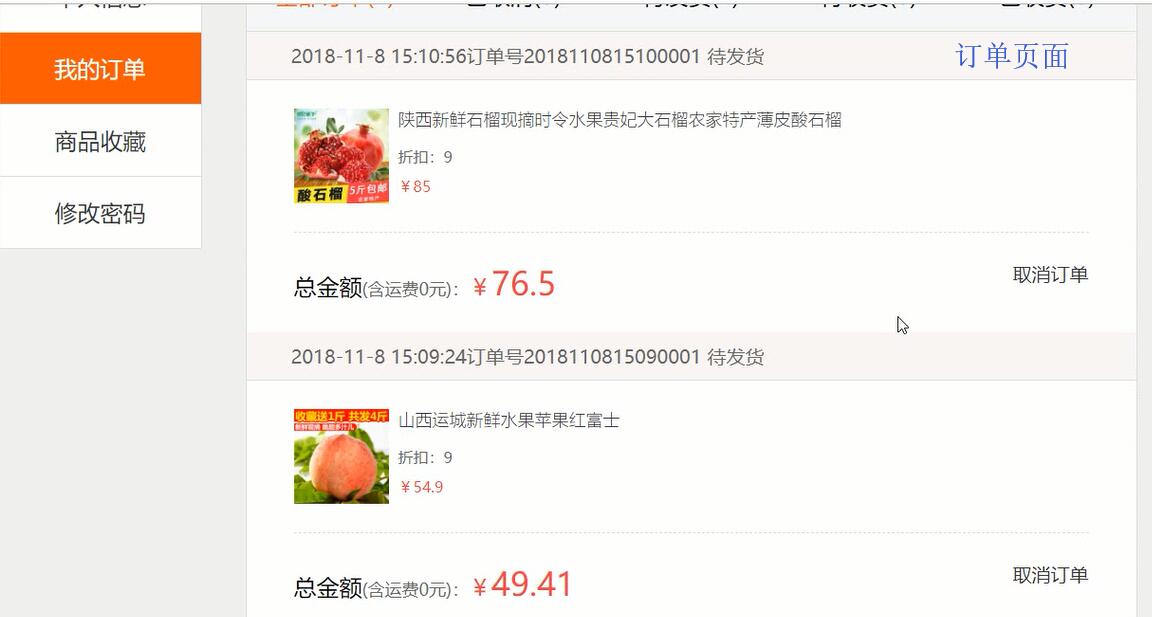Open the 山西运城新鲜水果苹果红富士 title link

click(x=509, y=420)
